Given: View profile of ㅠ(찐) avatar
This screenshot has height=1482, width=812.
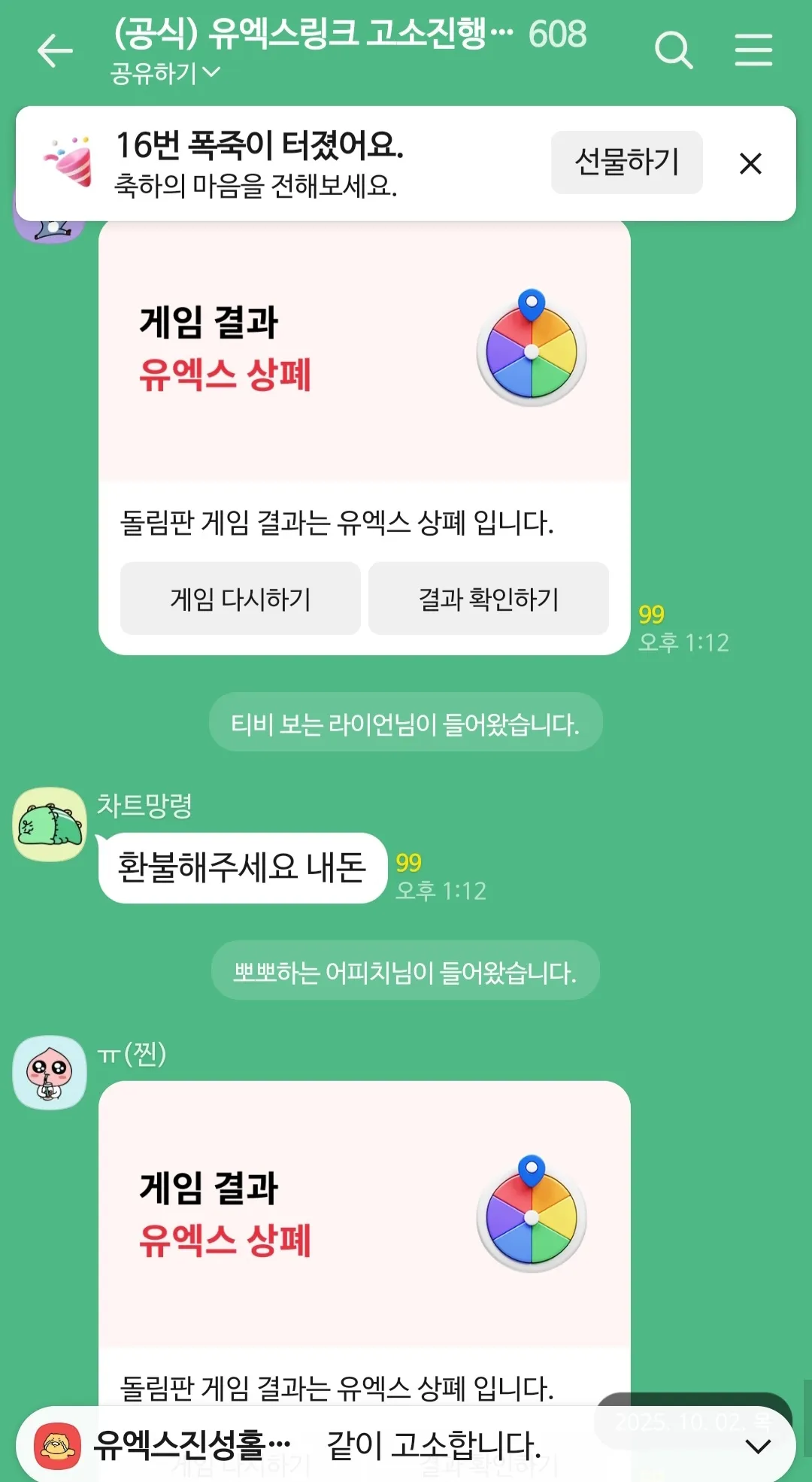Looking at the screenshot, I should click(50, 1073).
